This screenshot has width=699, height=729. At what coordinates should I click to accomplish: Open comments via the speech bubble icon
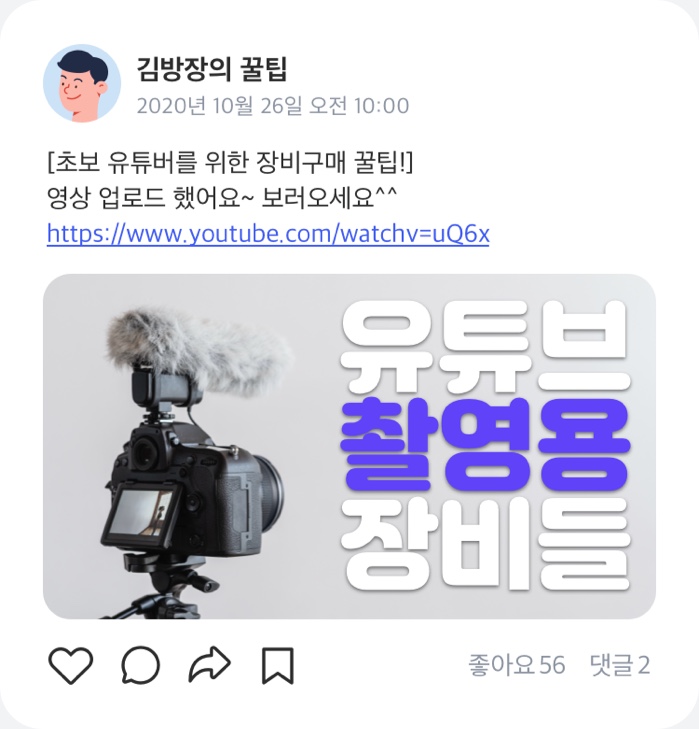(x=140, y=665)
